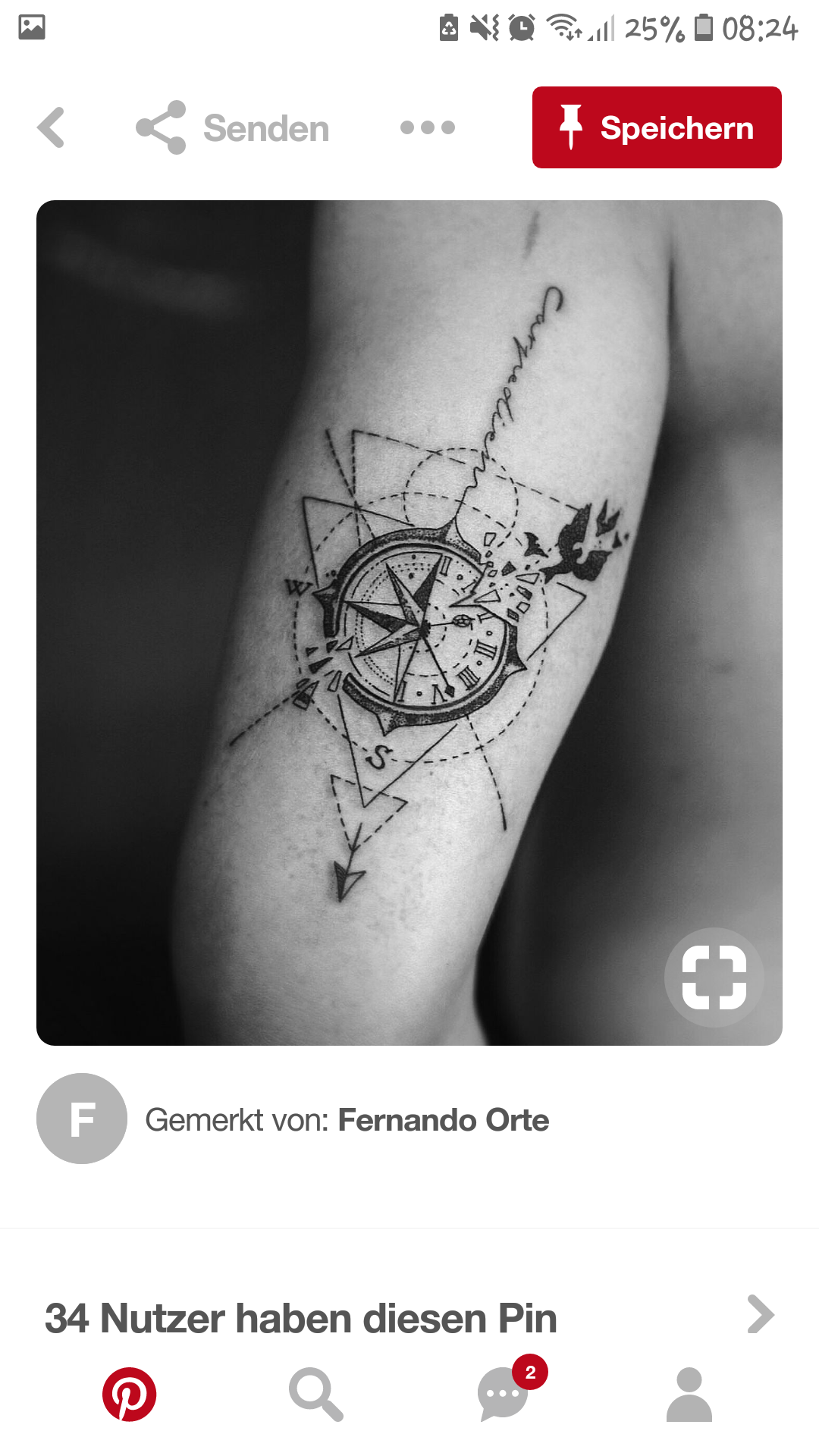Image resolution: width=819 pixels, height=1456 pixels.
Task: Tap the back arrow at top left
Action: coord(50,127)
